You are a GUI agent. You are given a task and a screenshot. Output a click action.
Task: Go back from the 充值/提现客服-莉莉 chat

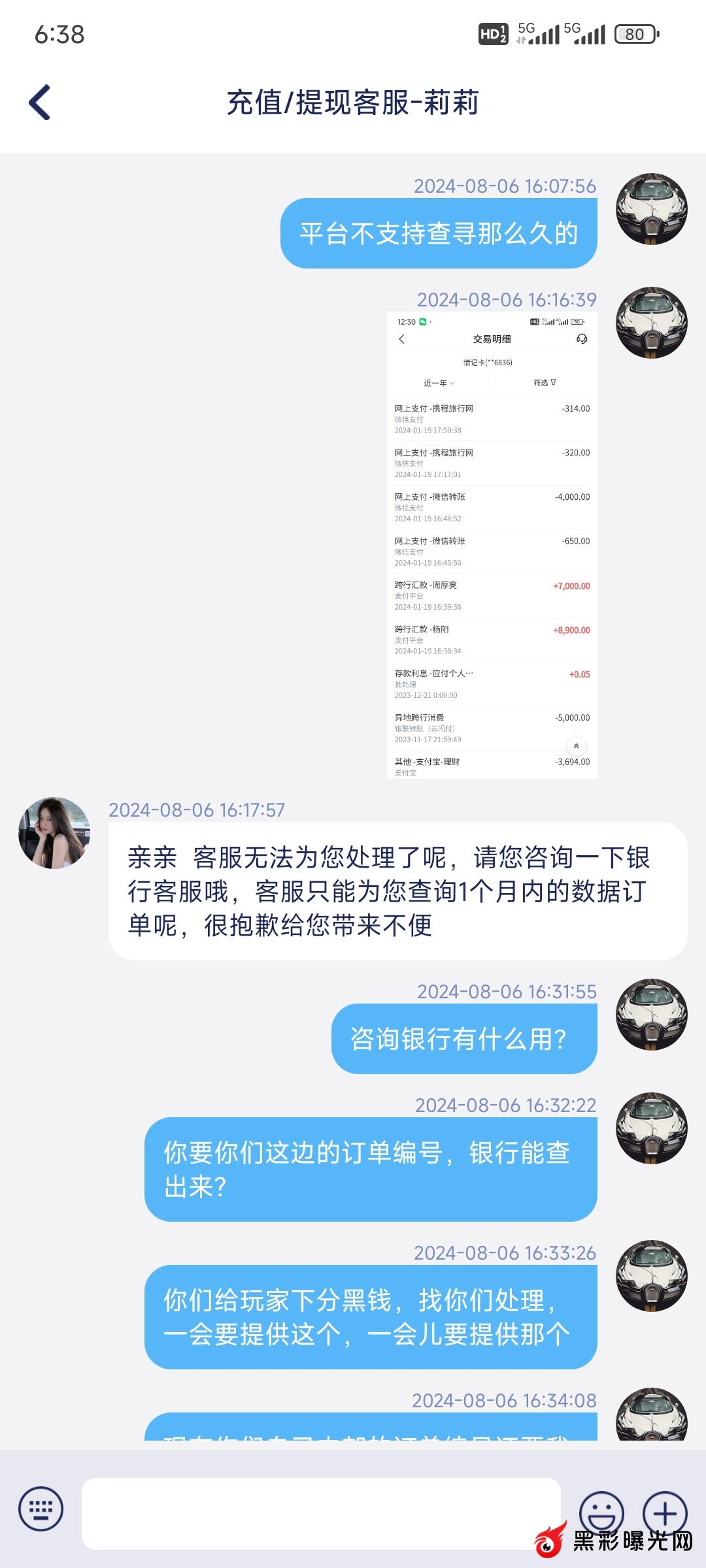(x=41, y=103)
